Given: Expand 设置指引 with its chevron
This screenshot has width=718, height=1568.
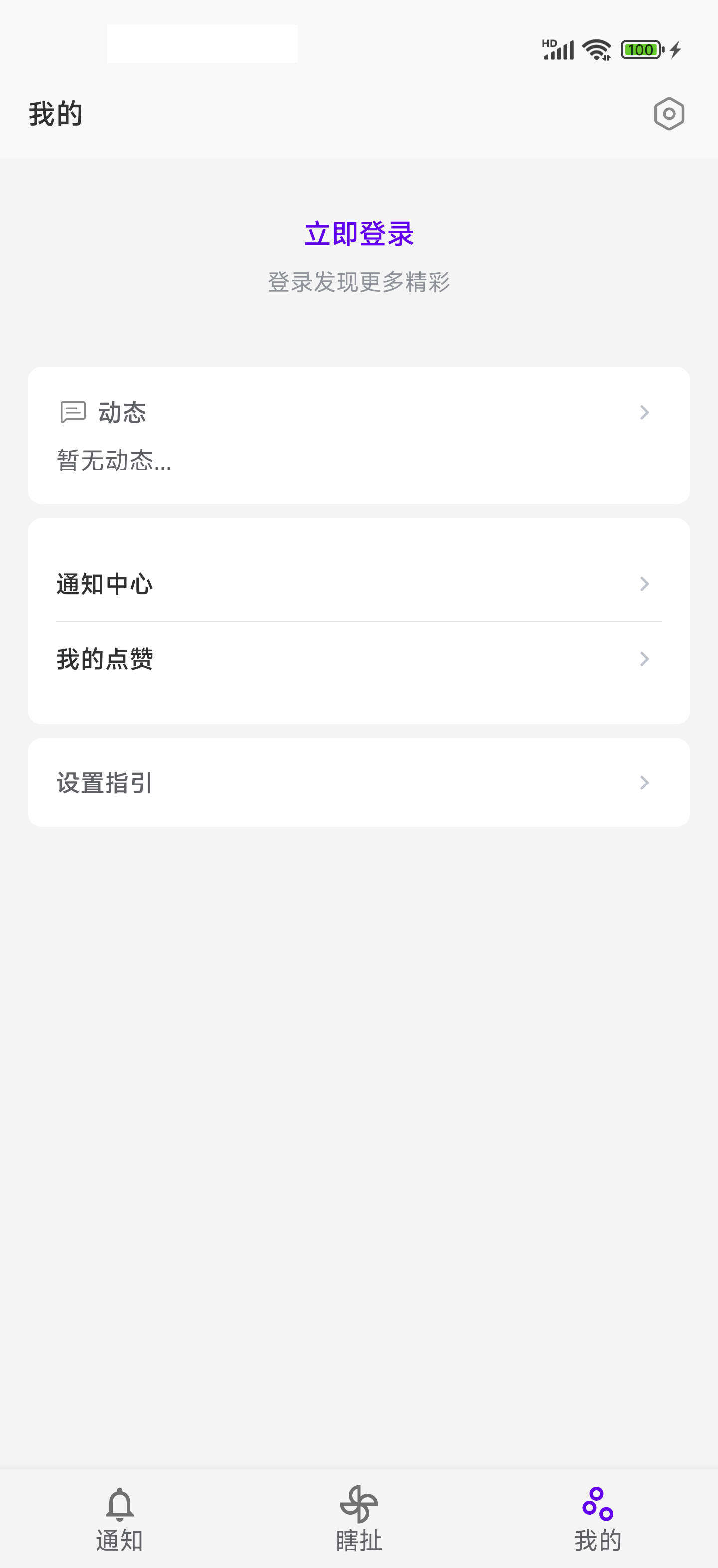Looking at the screenshot, I should pos(645,783).
